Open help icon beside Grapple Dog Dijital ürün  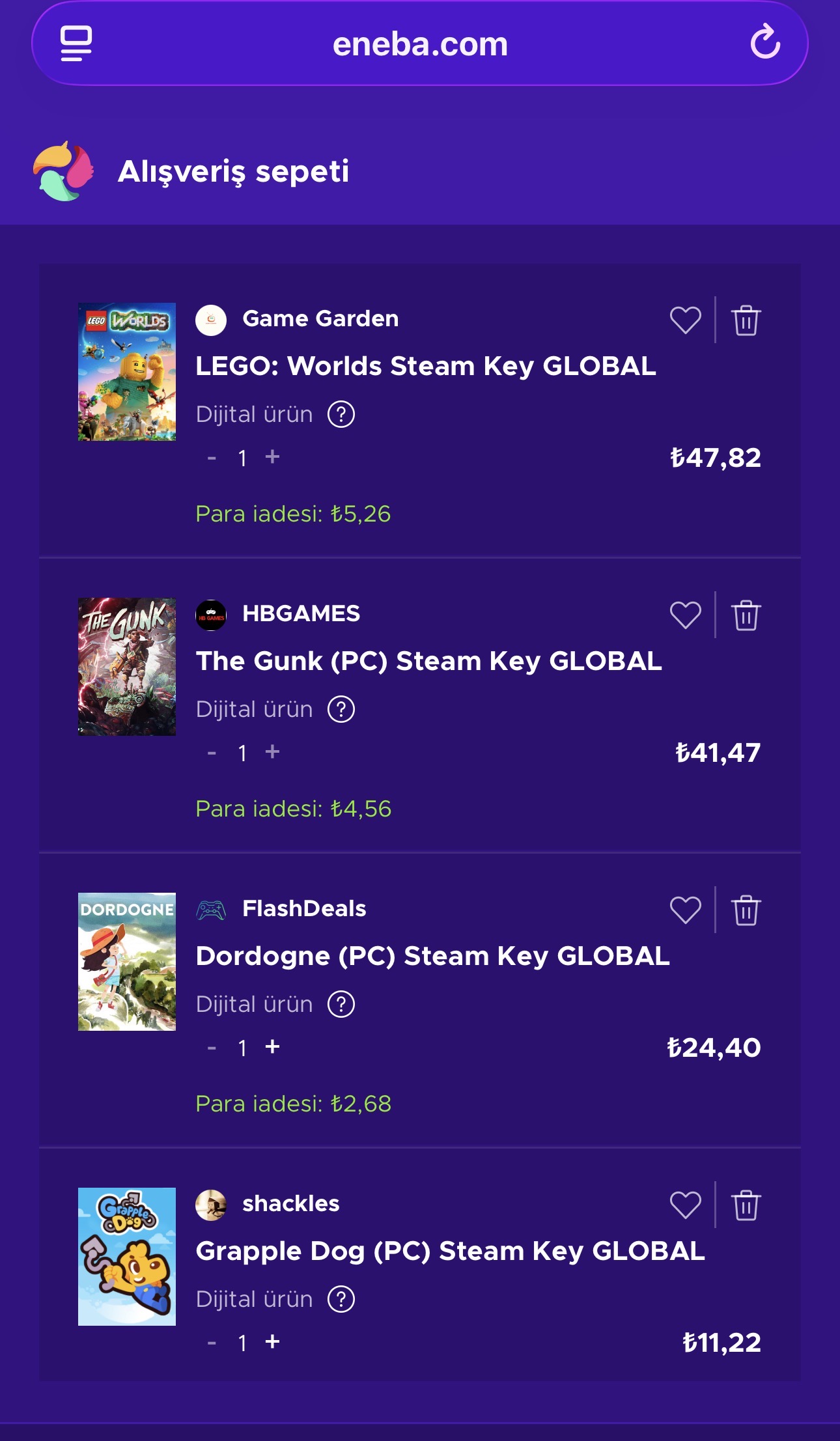(x=341, y=1299)
